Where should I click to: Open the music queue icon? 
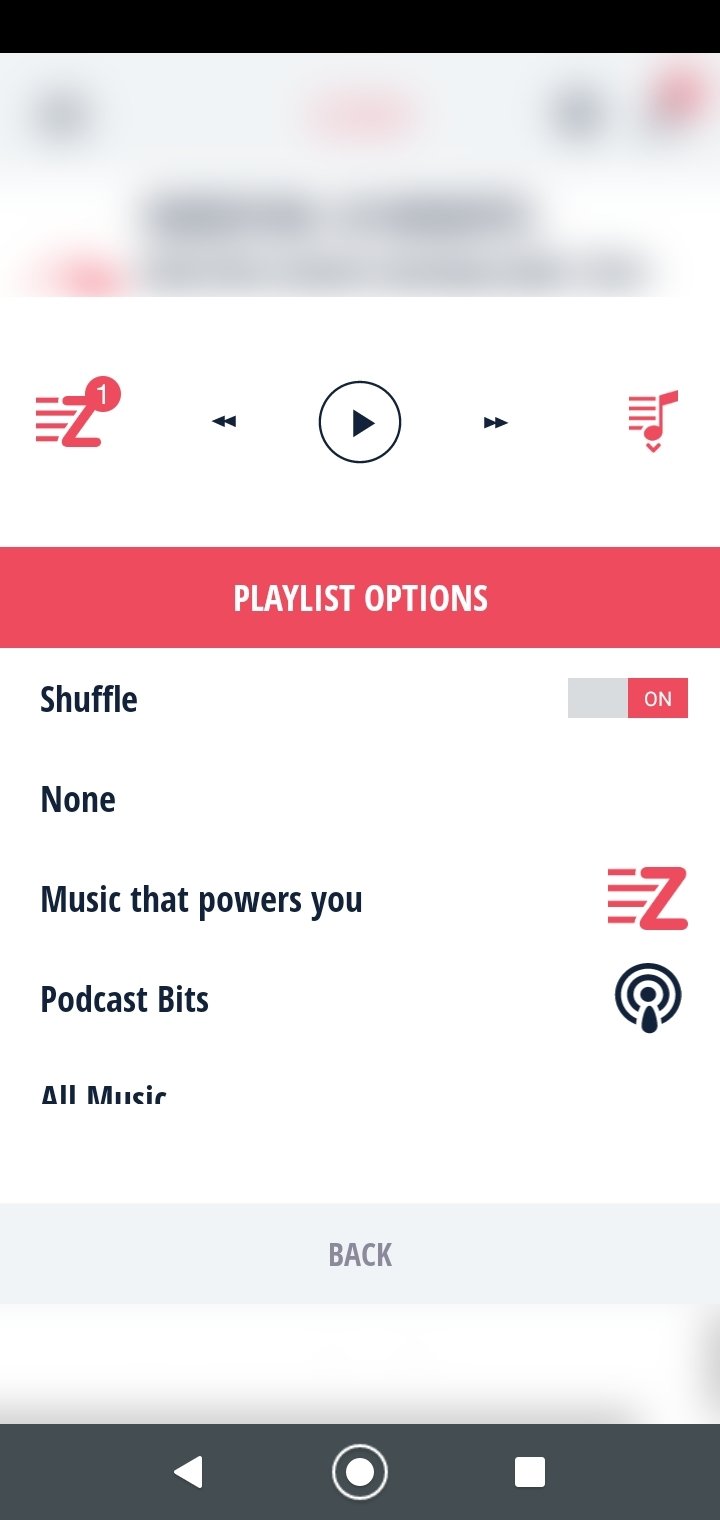point(653,421)
